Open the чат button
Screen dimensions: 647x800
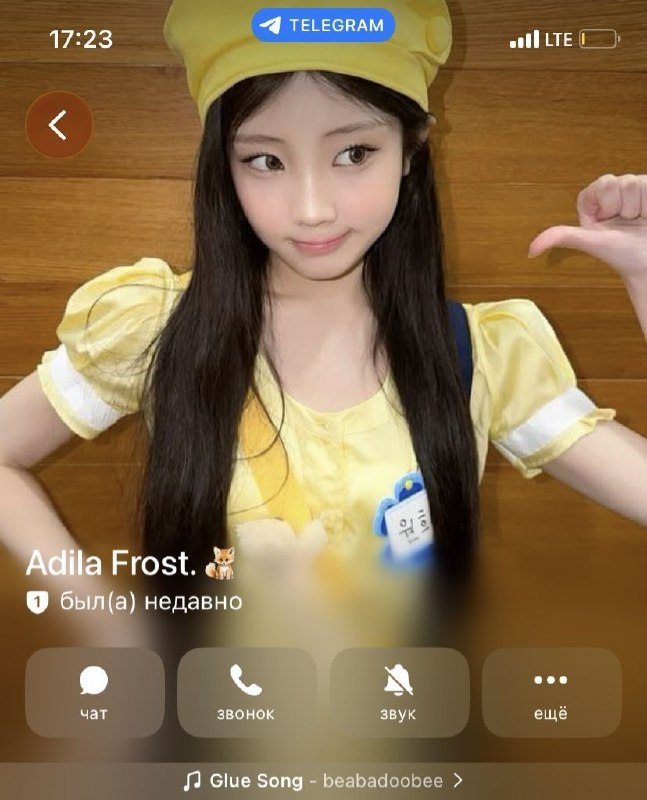pos(95,692)
